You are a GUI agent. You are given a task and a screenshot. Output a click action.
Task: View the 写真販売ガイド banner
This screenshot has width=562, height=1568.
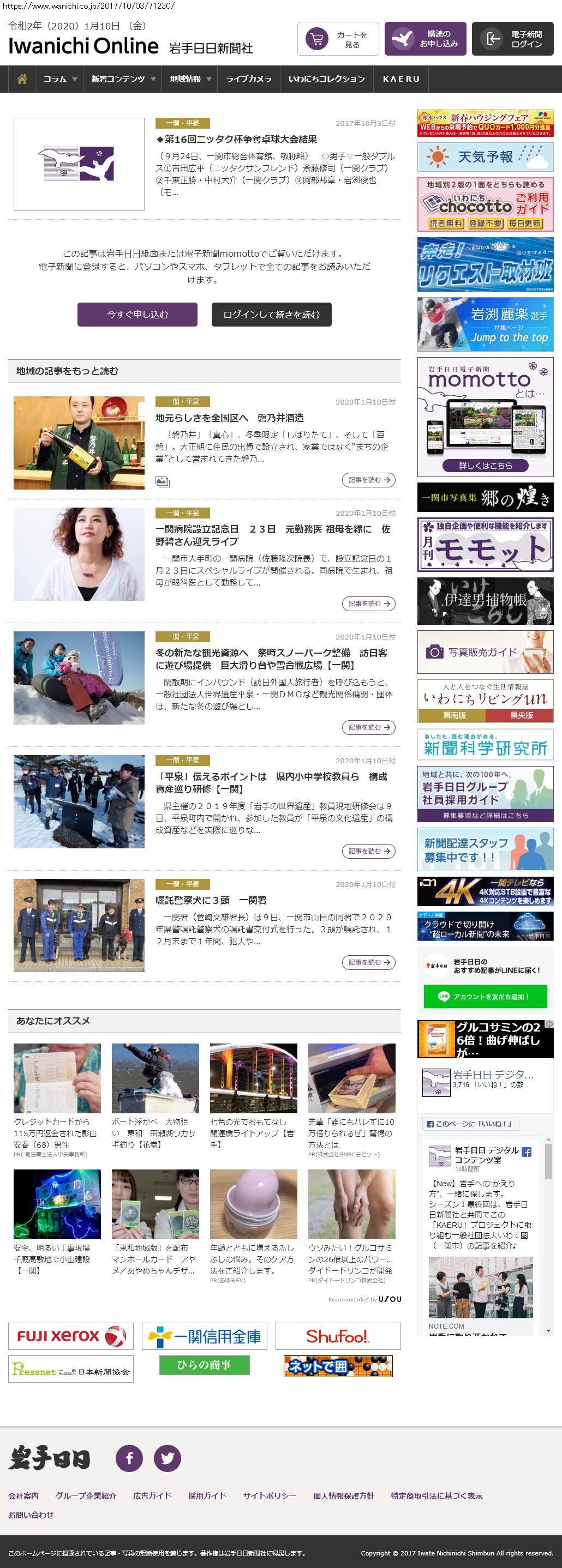(x=485, y=652)
